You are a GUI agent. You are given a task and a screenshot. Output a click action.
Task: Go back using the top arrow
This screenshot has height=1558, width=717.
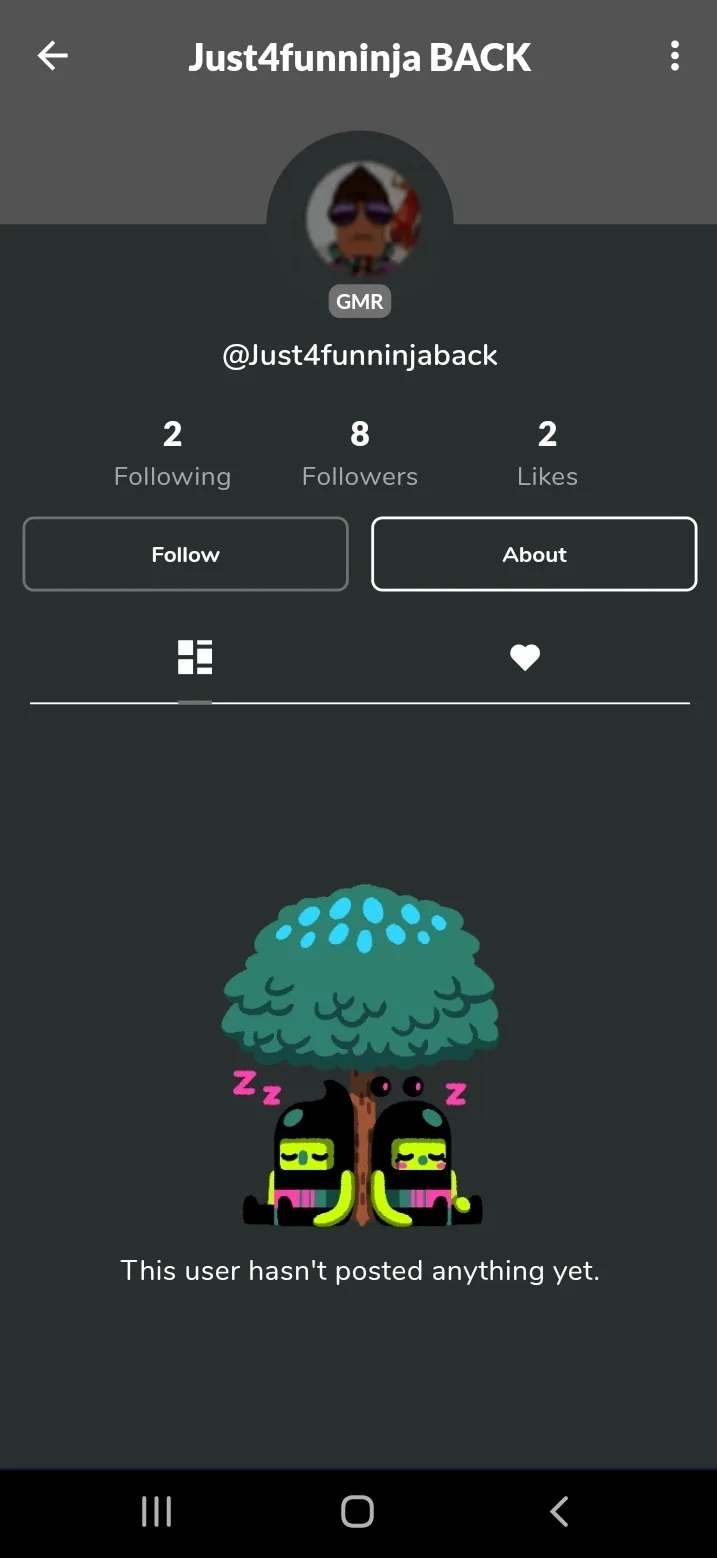pos(52,56)
